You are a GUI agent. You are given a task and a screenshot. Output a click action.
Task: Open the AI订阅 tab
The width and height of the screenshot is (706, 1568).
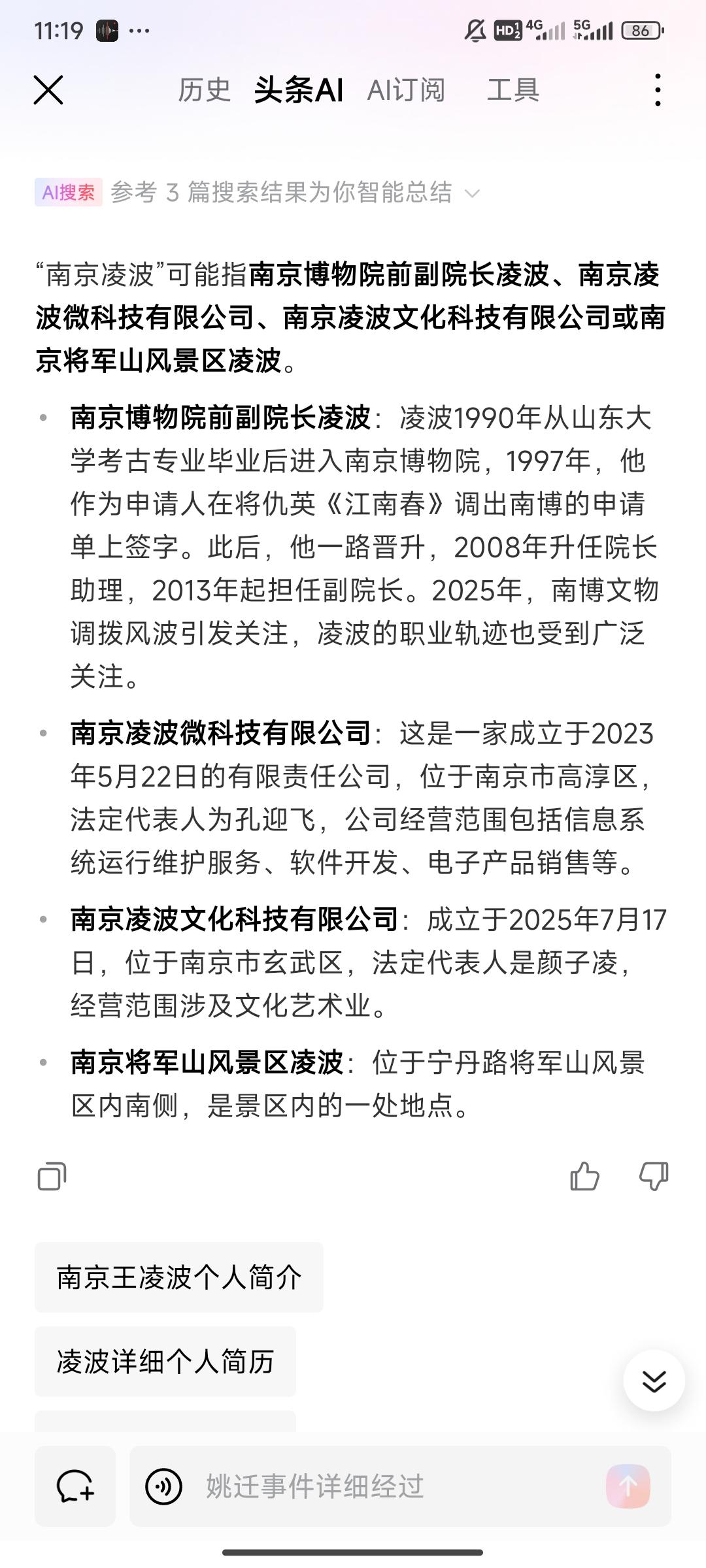(407, 90)
